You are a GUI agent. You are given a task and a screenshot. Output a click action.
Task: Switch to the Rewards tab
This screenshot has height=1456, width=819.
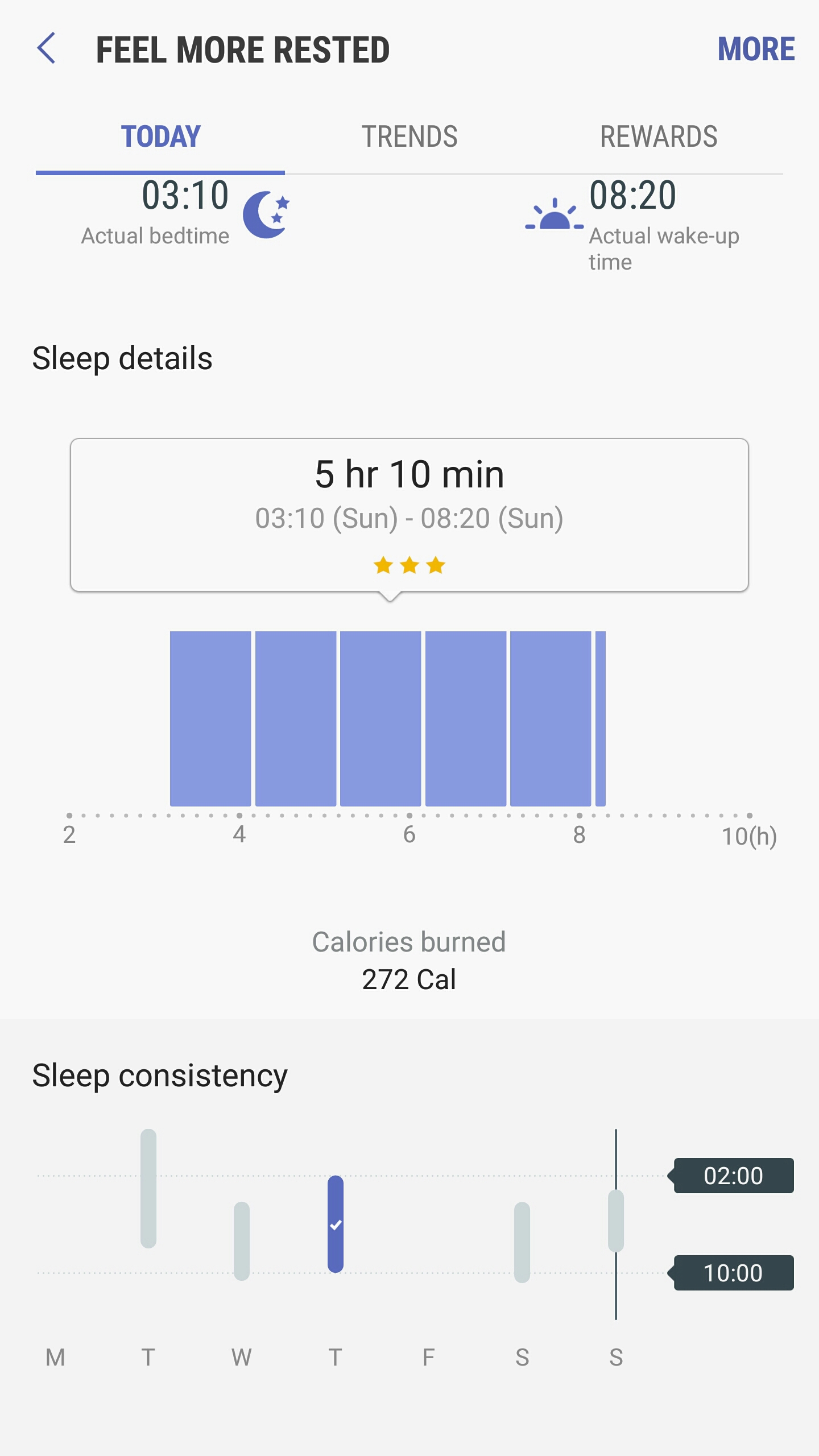pyautogui.click(x=659, y=136)
